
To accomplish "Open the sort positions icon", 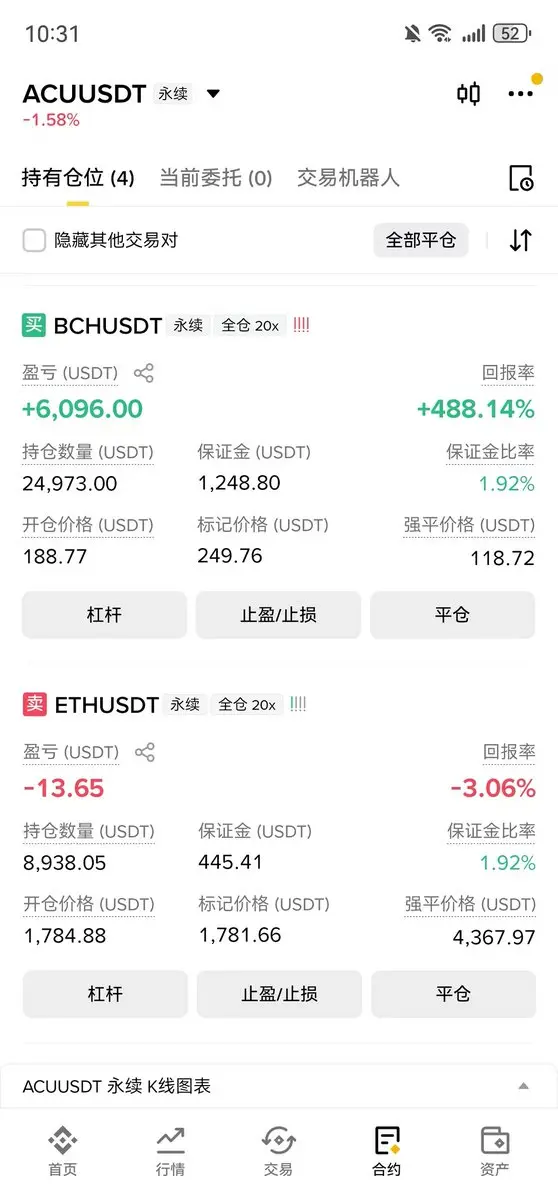I will coord(520,240).
